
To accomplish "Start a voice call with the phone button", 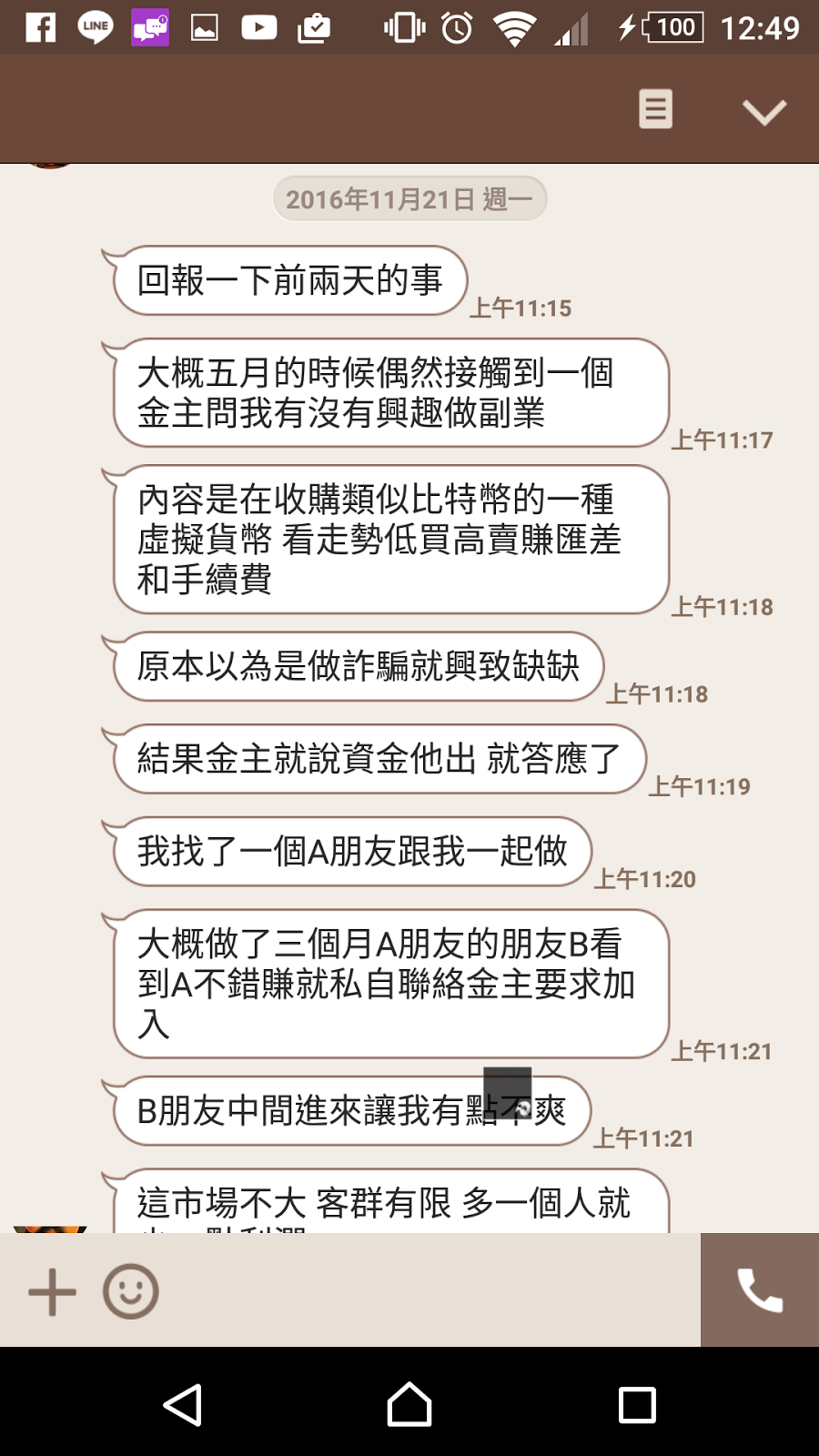I will pyautogui.click(x=759, y=1290).
